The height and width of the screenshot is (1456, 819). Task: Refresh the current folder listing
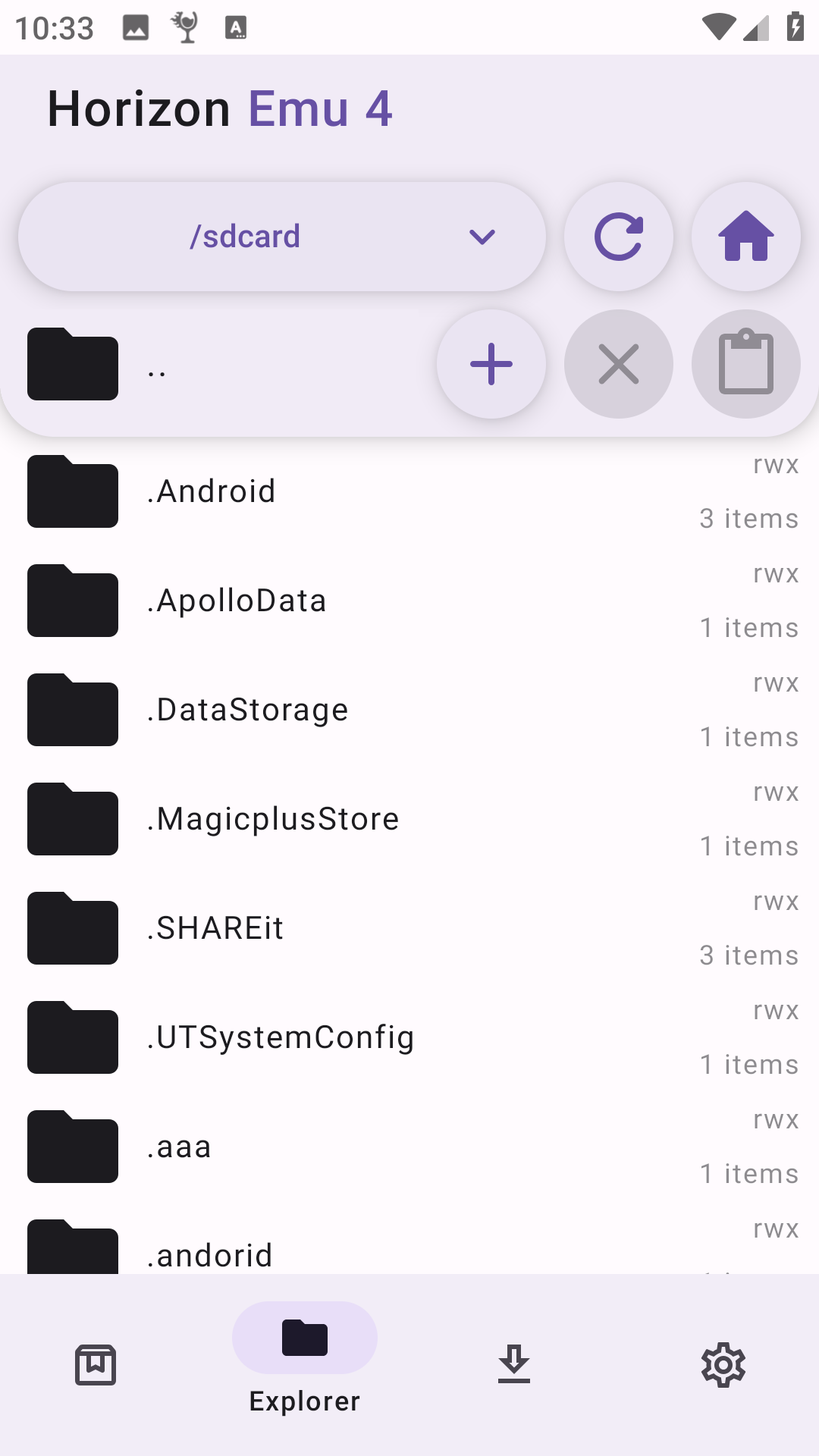pyautogui.click(x=619, y=237)
